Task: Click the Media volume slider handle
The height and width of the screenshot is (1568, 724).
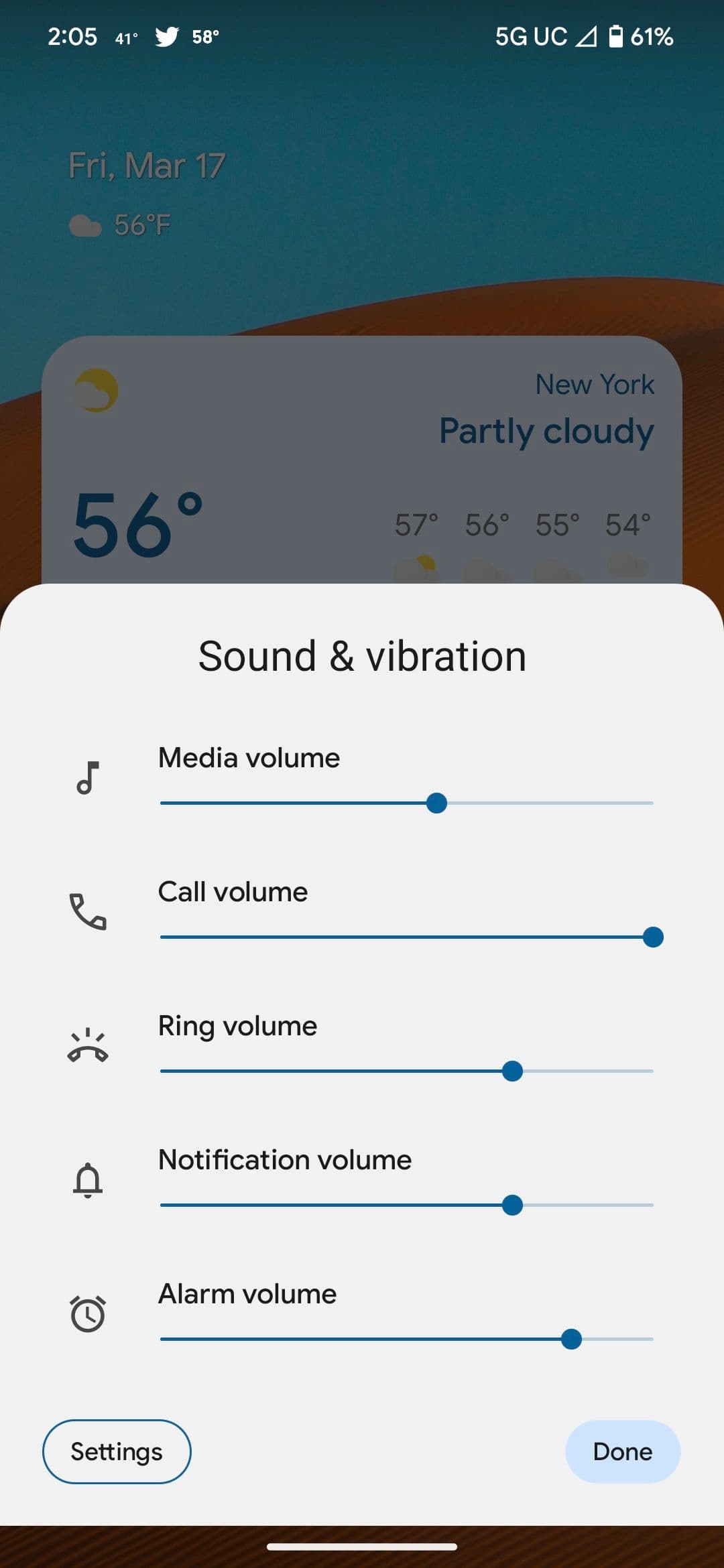Action: (x=437, y=803)
